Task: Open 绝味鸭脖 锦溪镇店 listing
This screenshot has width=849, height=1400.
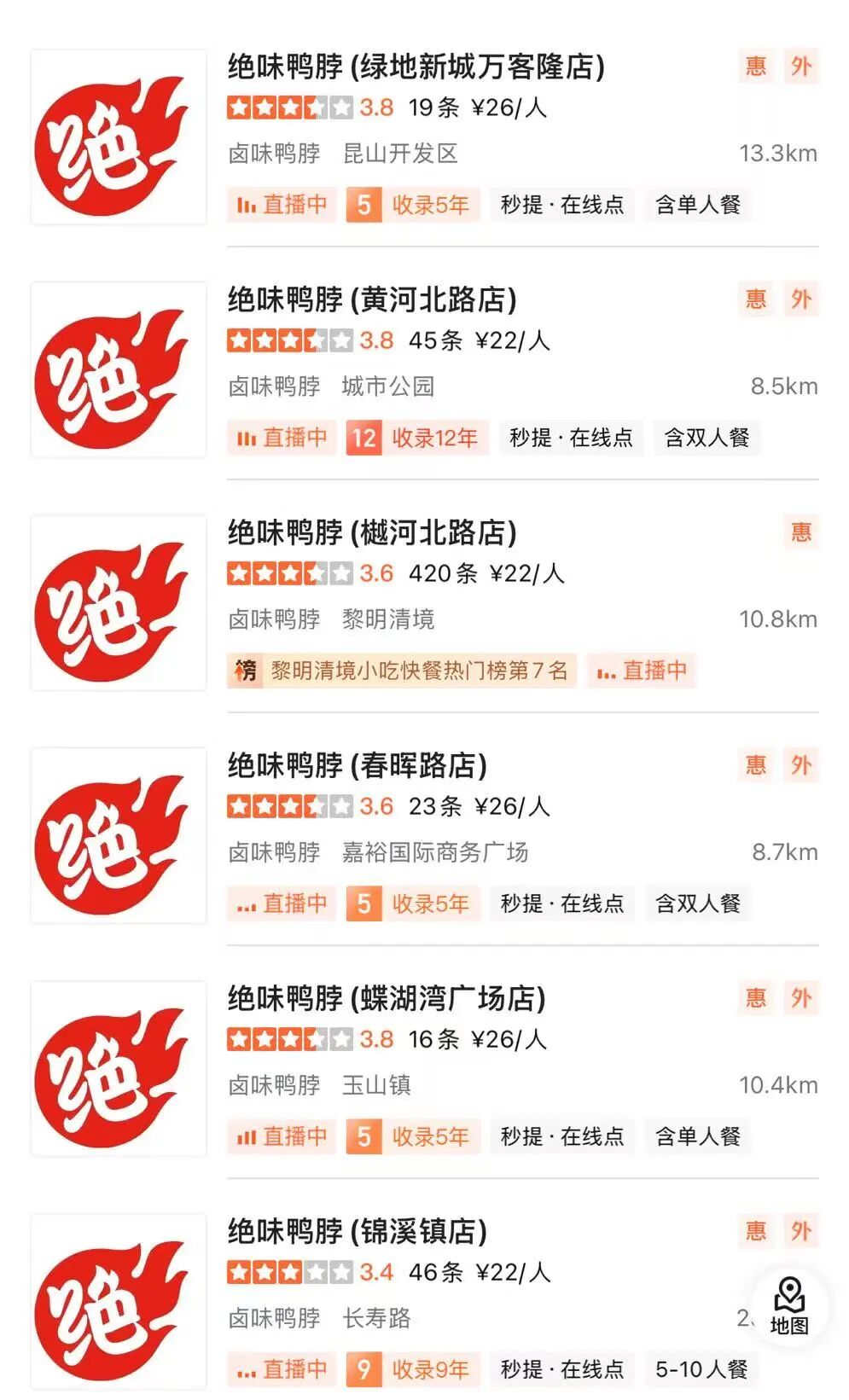Action: [357, 1231]
